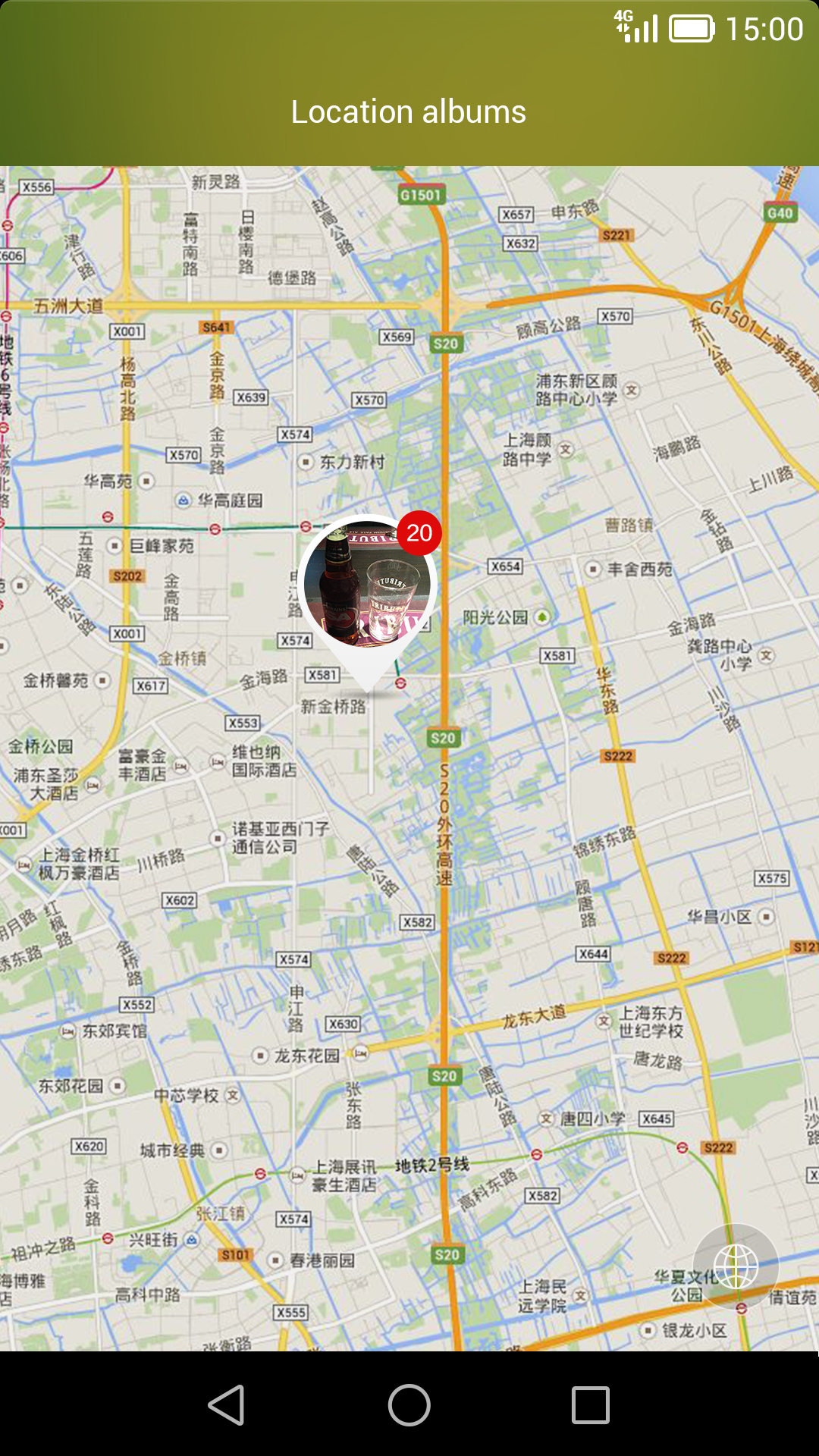The height and width of the screenshot is (1456, 819).
Task: Open the photo album pin with 20 photos
Action: click(367, 585)
